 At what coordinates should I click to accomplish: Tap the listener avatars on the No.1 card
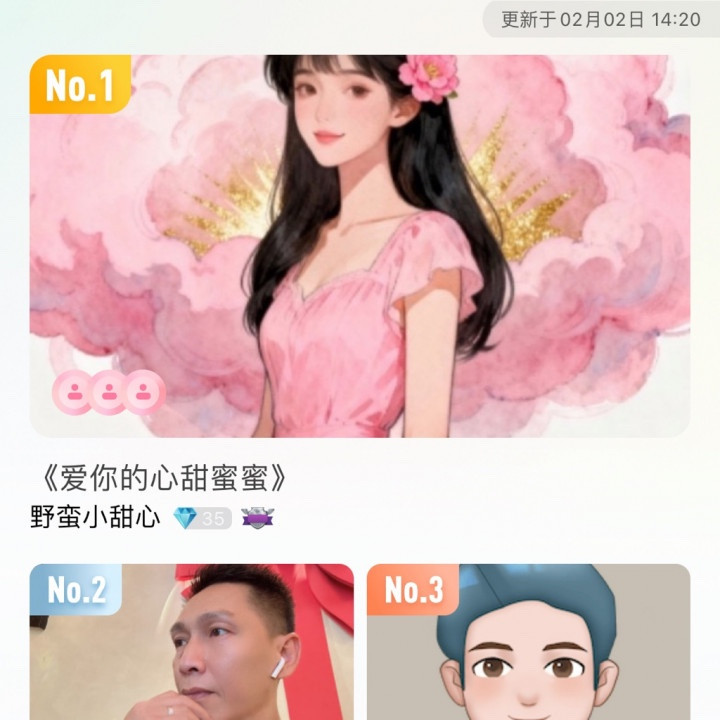108,391
